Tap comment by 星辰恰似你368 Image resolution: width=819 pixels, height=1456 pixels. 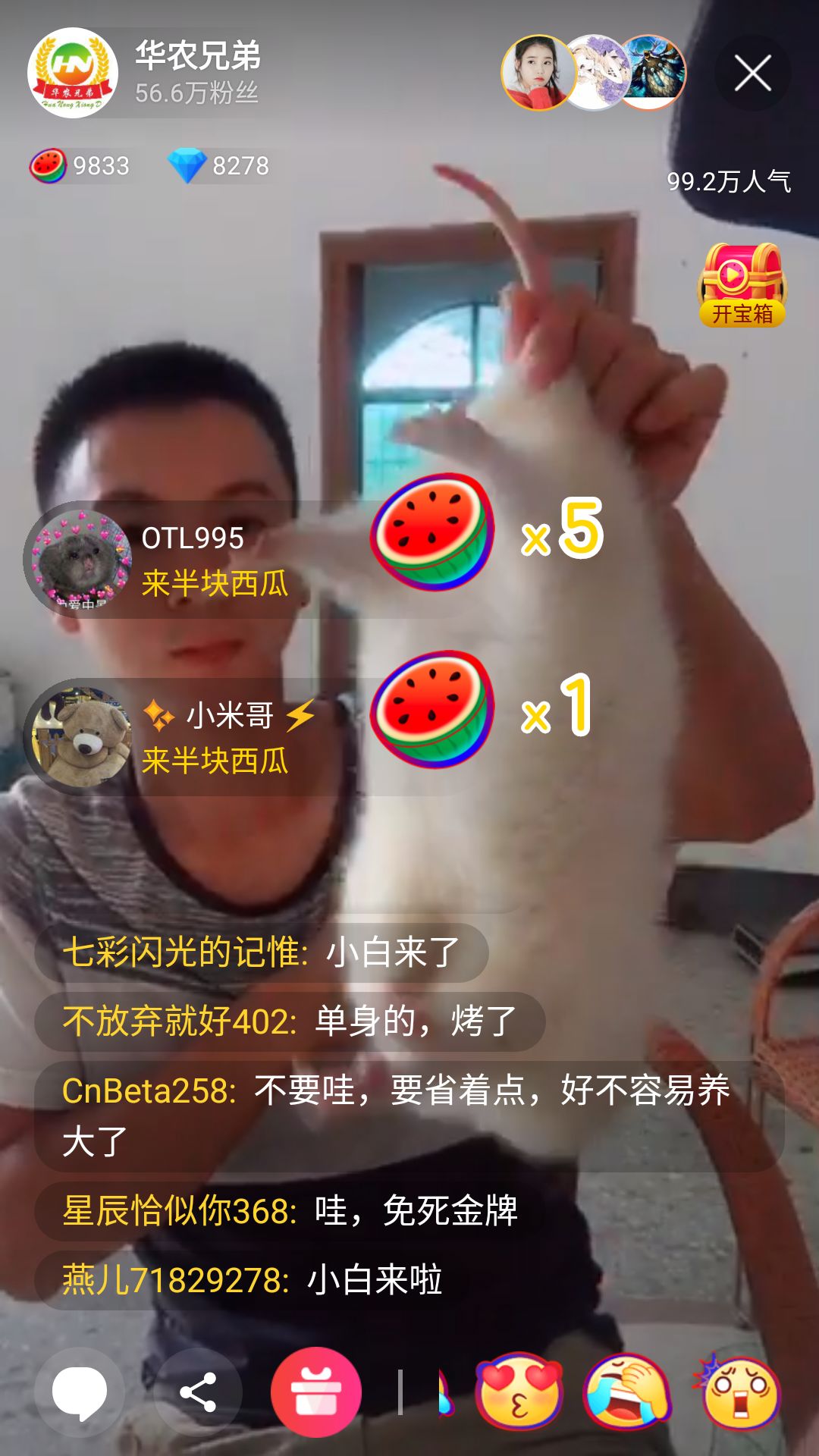[290, 1211]
